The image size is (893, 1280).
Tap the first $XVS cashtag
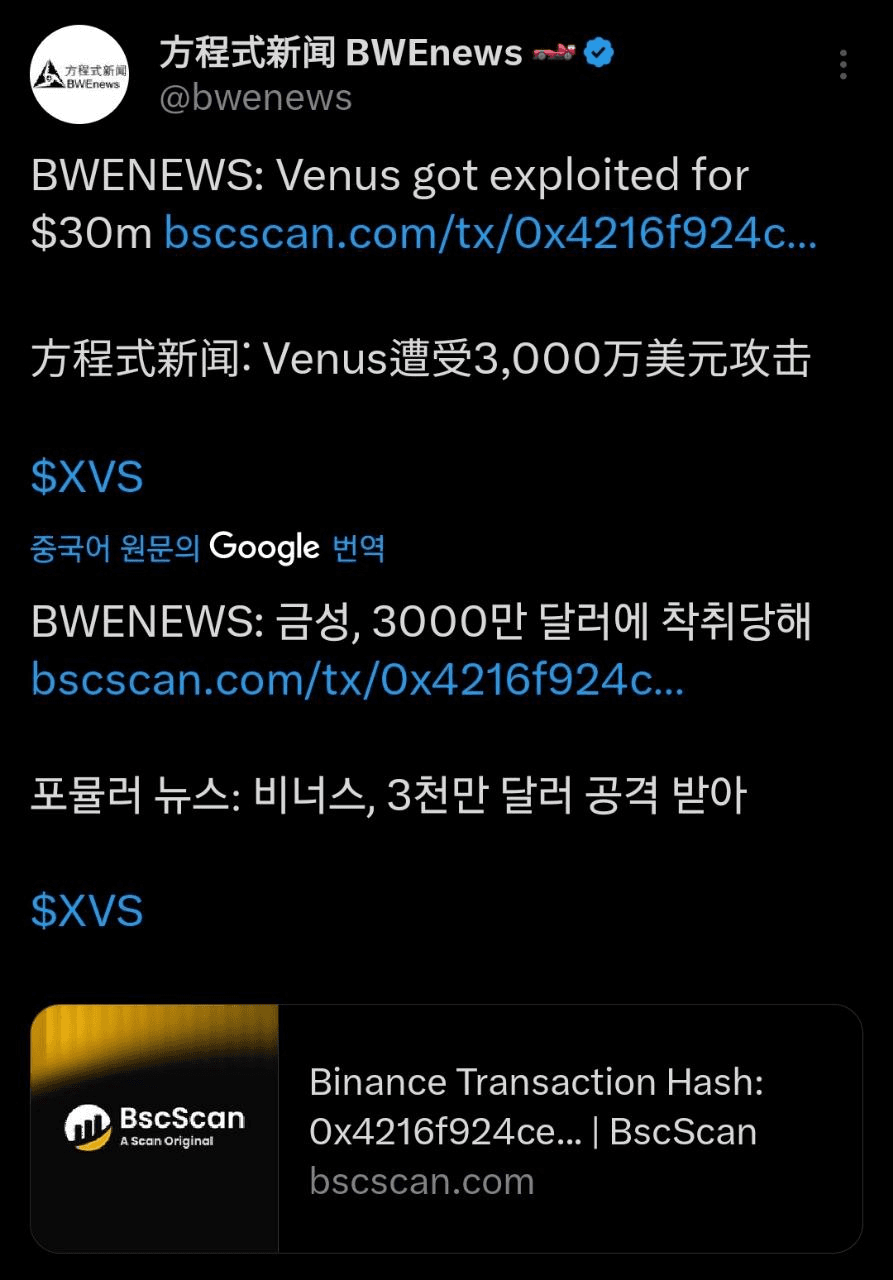87,477
